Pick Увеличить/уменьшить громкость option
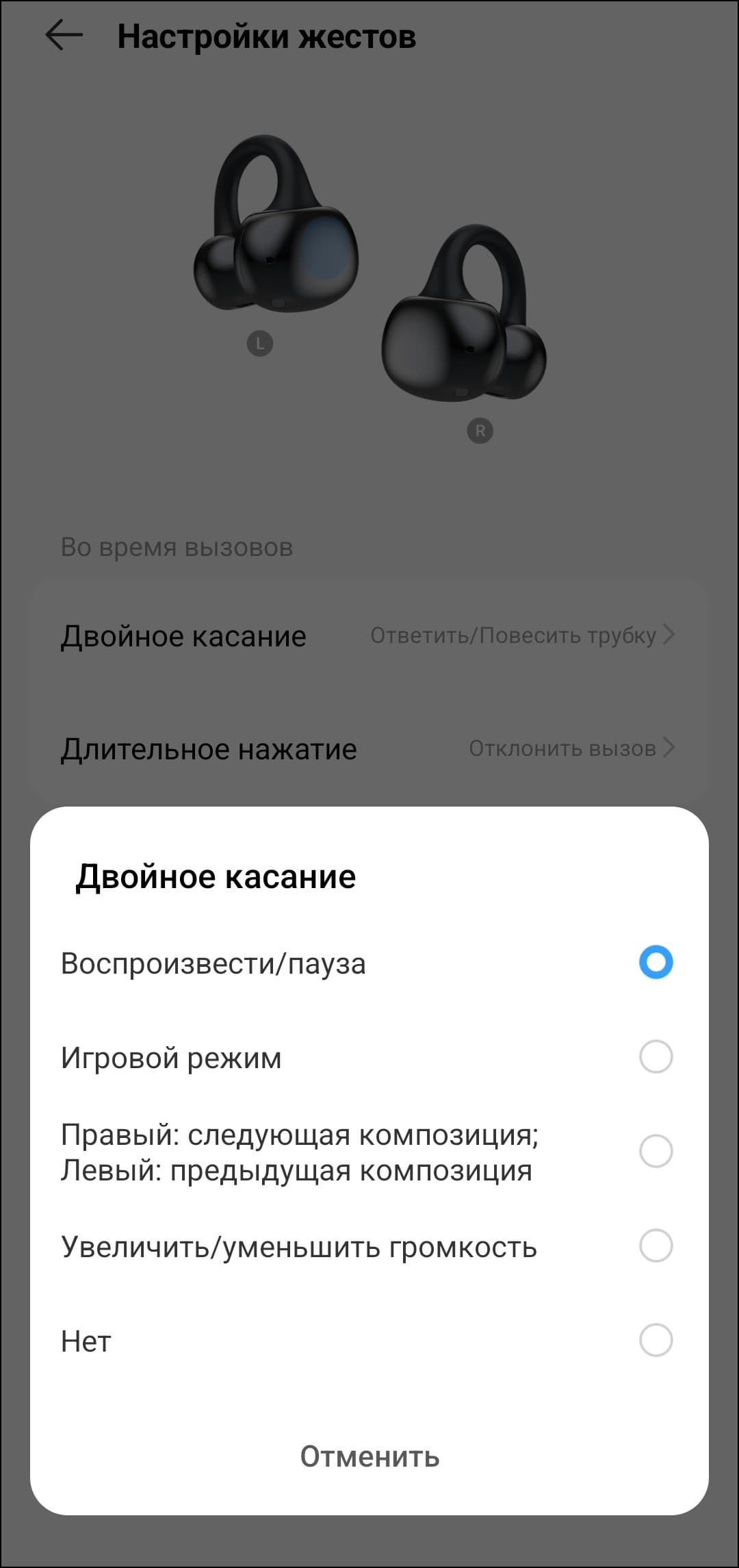This screenshot has width=739, height=1568. pyautogui.click(x=655, y=1245)
